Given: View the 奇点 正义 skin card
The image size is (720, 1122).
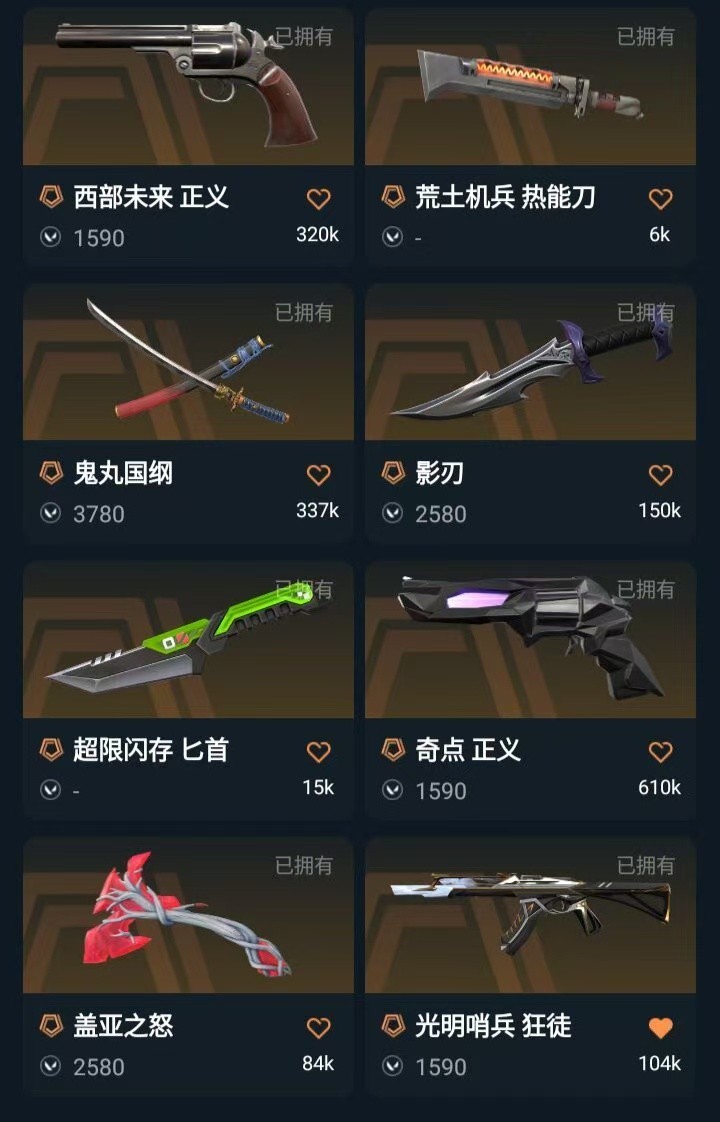Looking at the screenshot, I should point(530,642).
